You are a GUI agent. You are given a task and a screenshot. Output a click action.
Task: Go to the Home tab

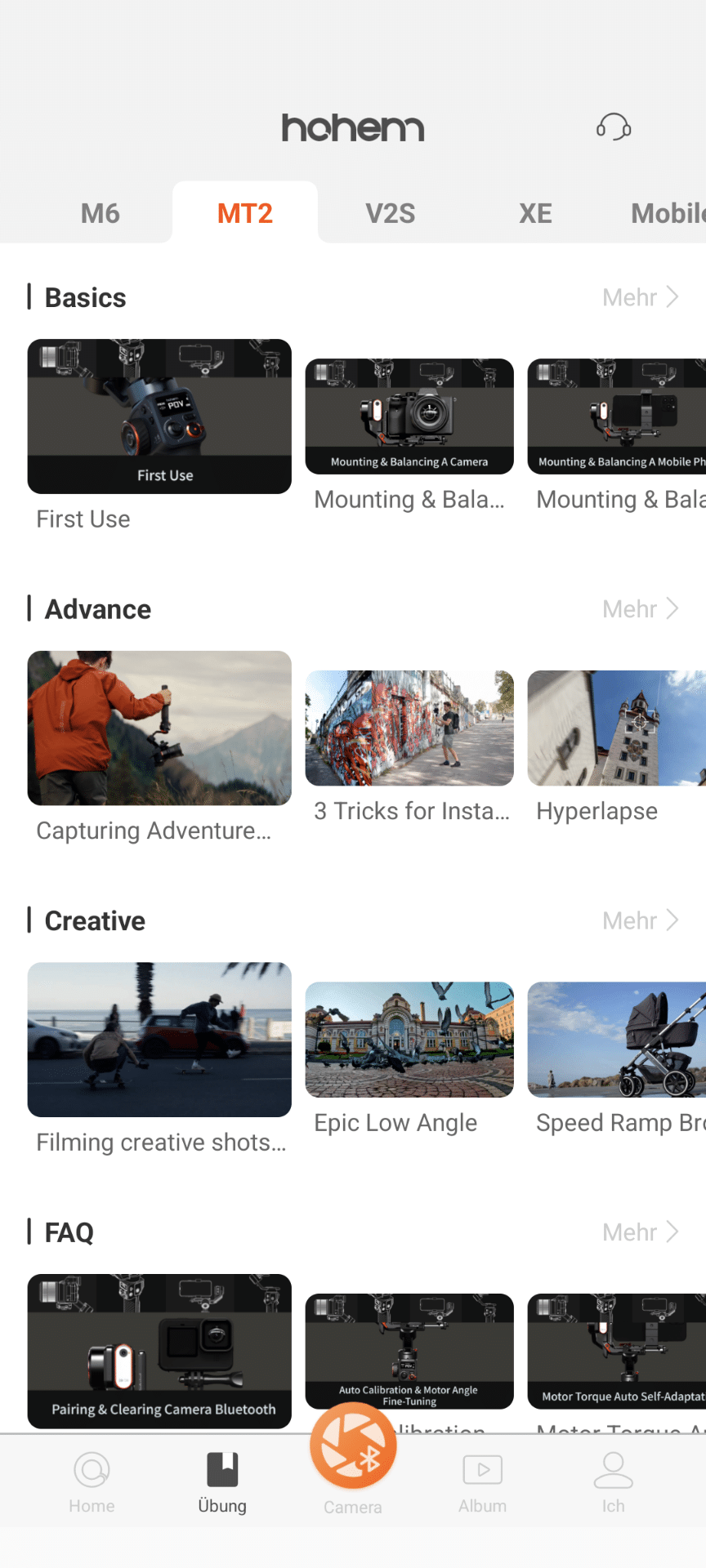[x=92, y=1483]
